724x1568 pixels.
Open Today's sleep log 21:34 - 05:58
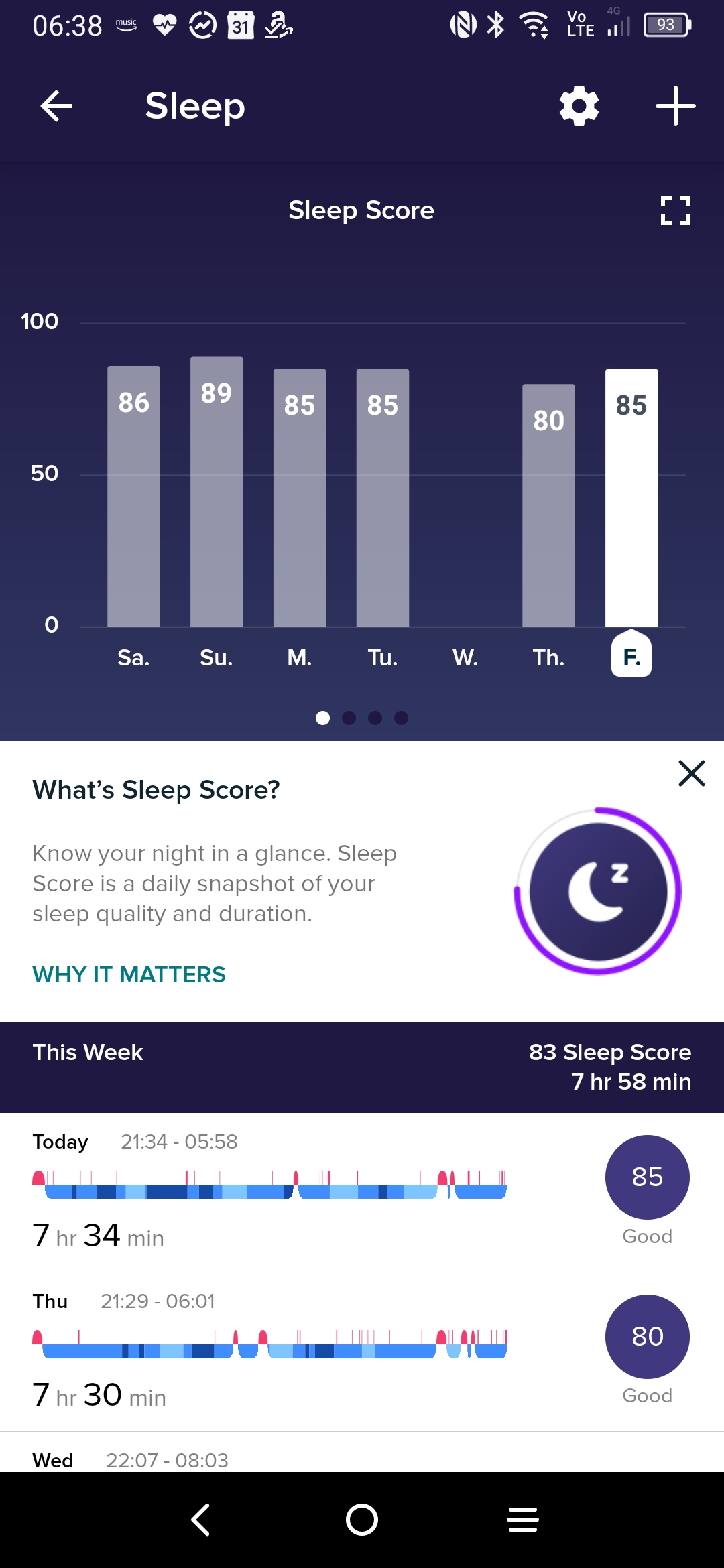pos(362,1193)
